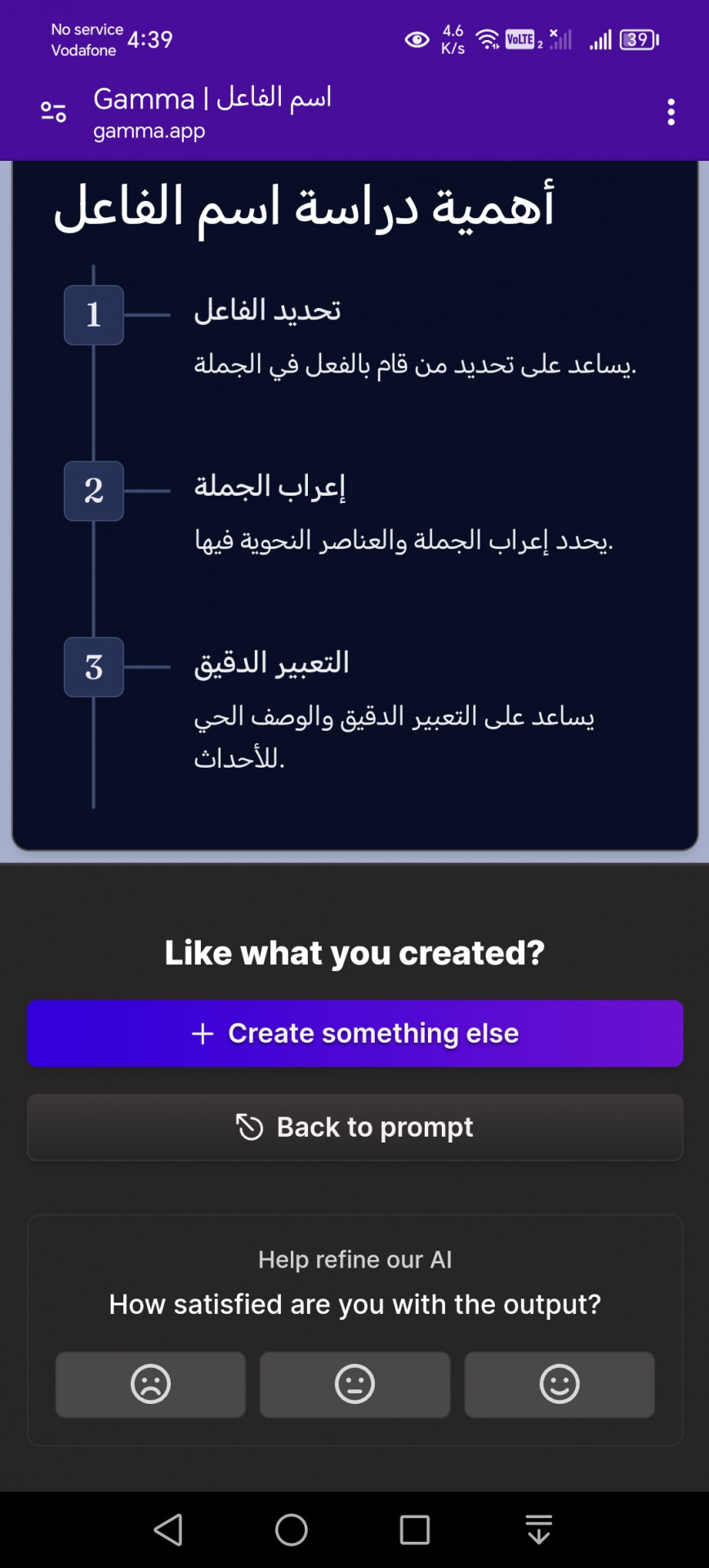Open recent apps from navigation bar
Image resolution: width=709 pixels, height=1568 pixels.
tap(415, 1530)
